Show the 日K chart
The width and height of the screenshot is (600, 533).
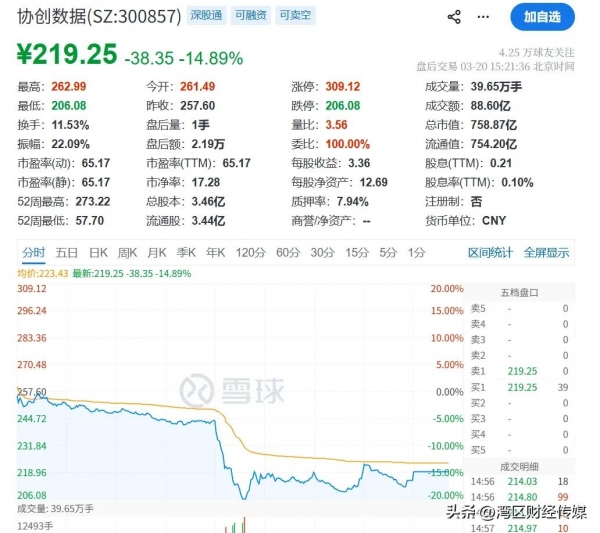pos(98,253)
